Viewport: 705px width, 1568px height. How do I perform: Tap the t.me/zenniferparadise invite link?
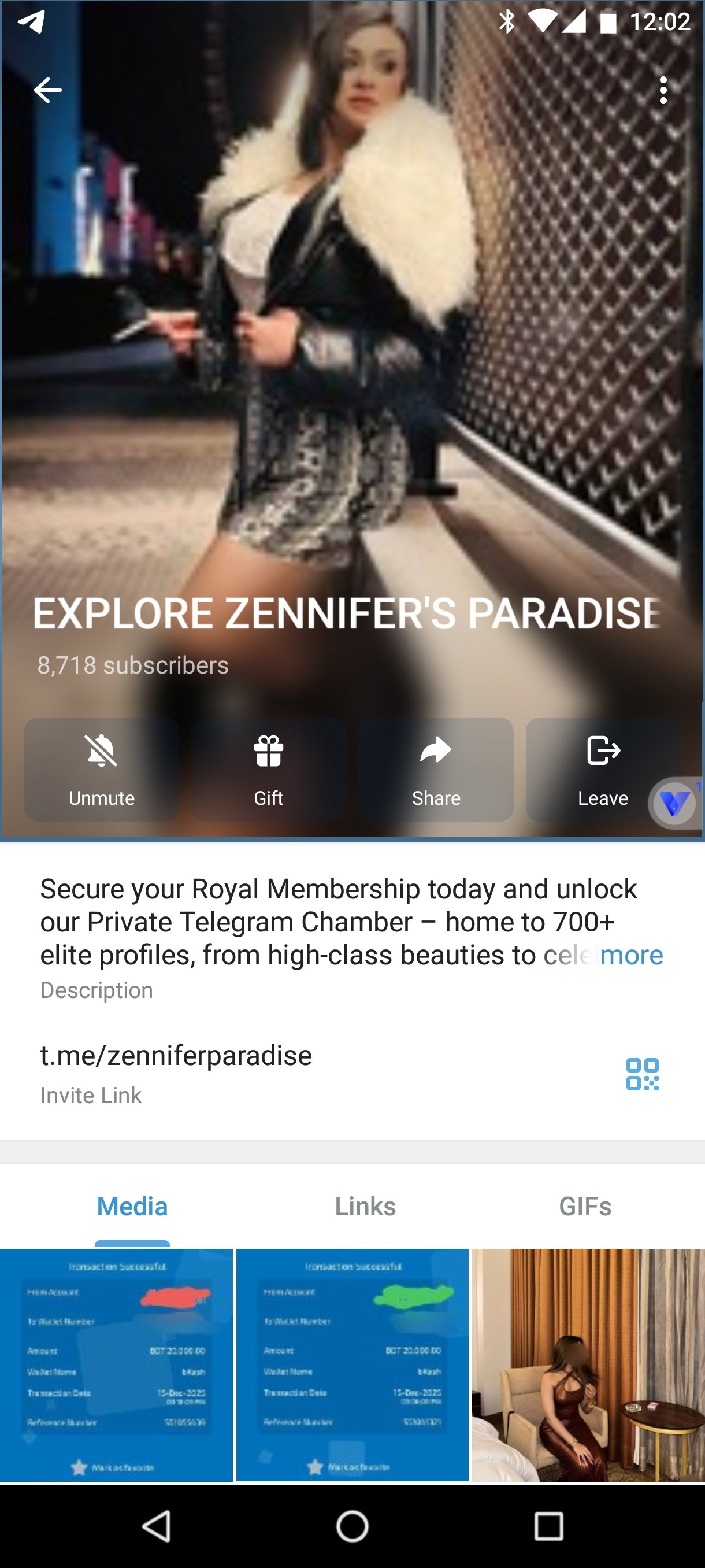tap(176, 1055)
